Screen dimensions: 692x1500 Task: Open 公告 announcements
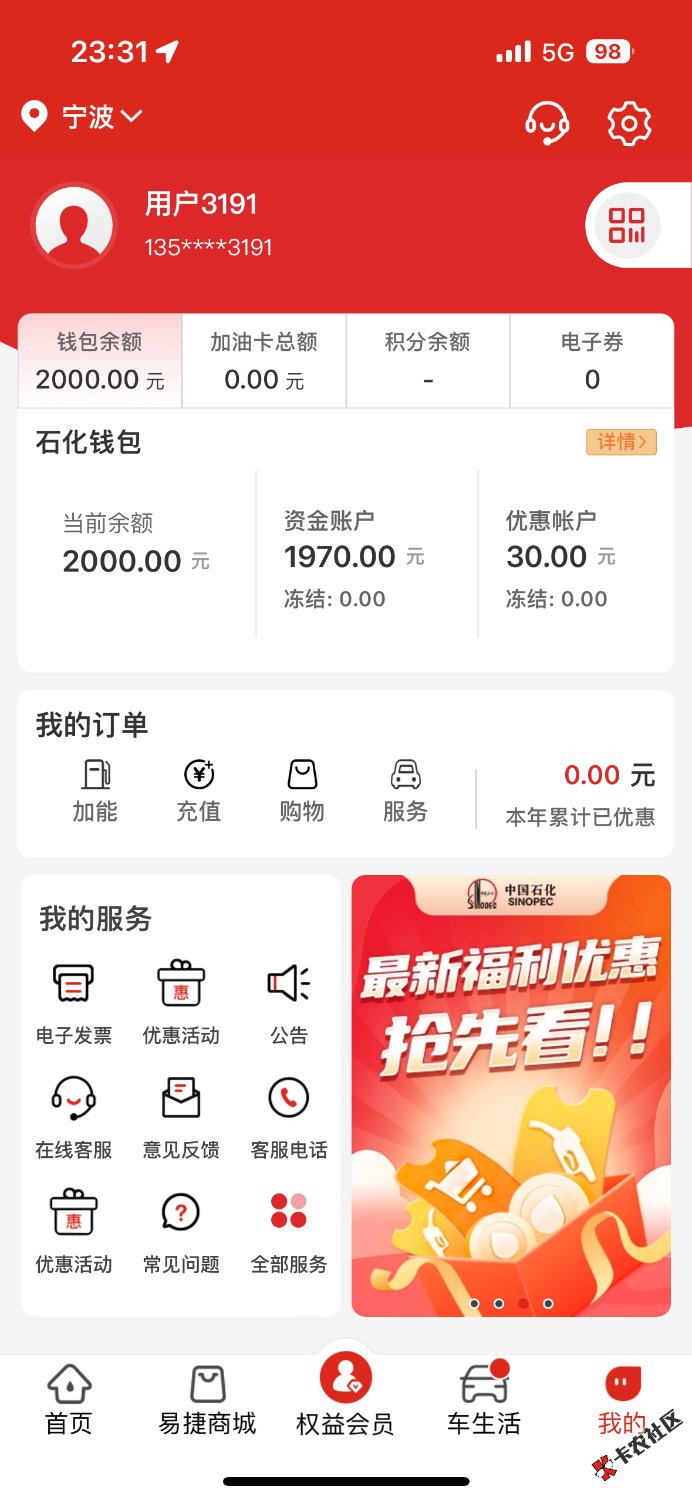tap(289, 1004)
